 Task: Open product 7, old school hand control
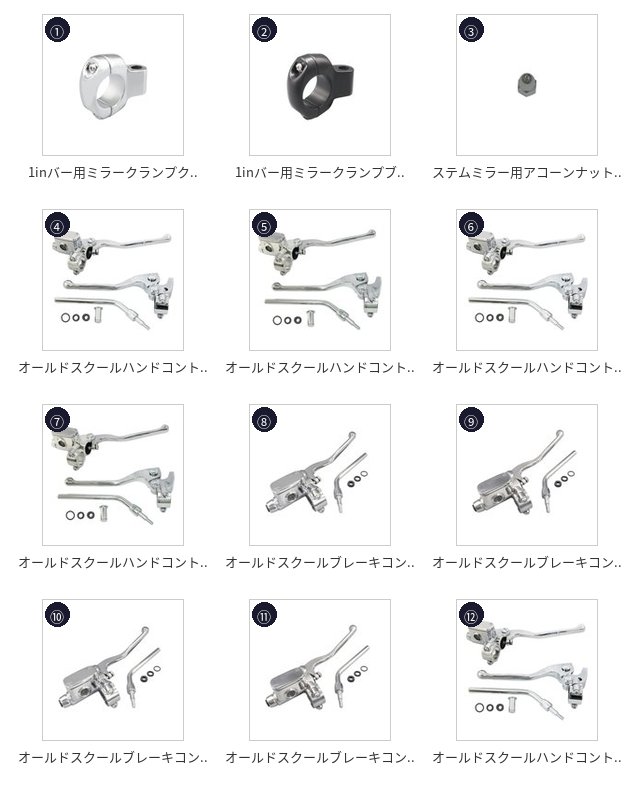[113, 475]
